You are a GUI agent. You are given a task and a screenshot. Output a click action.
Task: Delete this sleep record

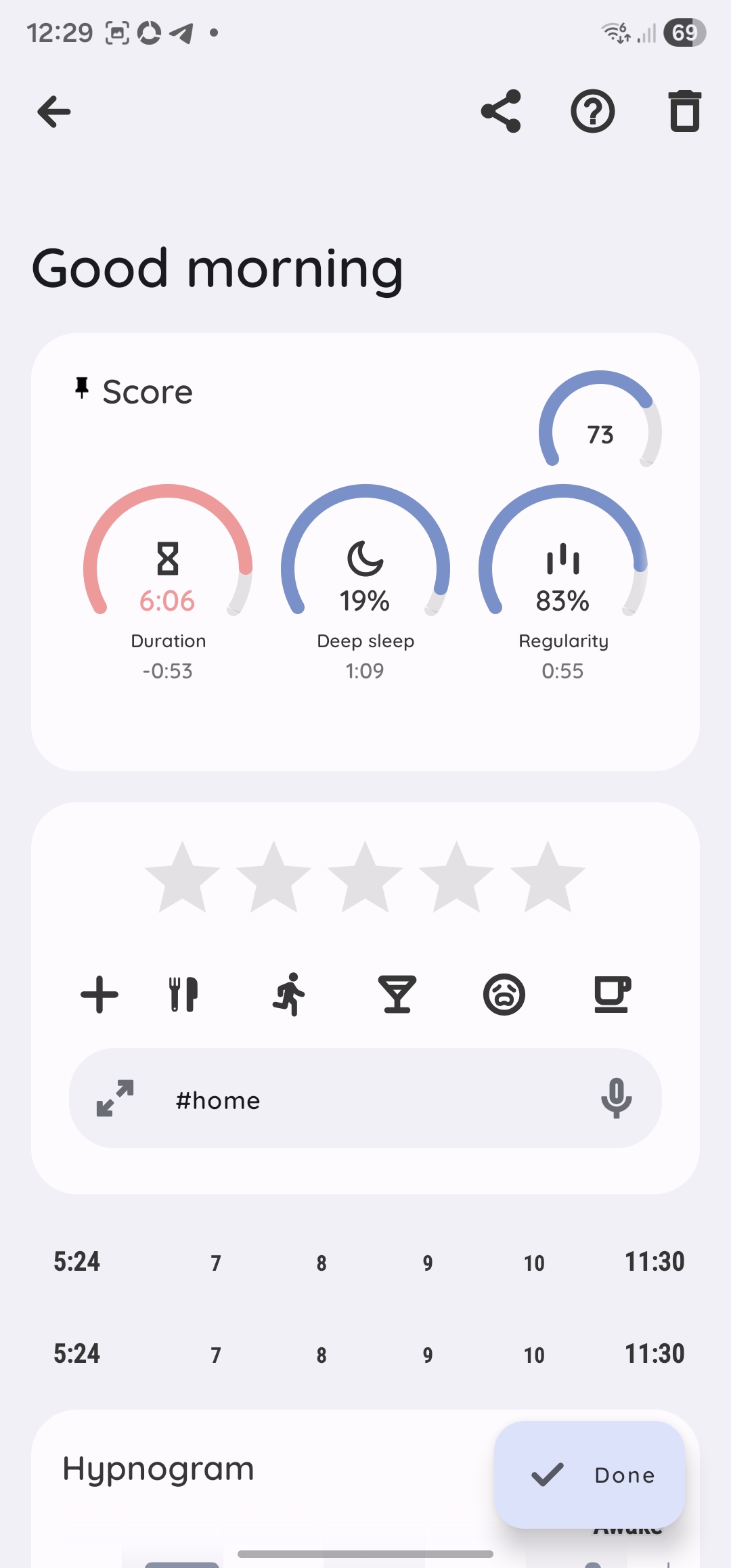[684, 111]
